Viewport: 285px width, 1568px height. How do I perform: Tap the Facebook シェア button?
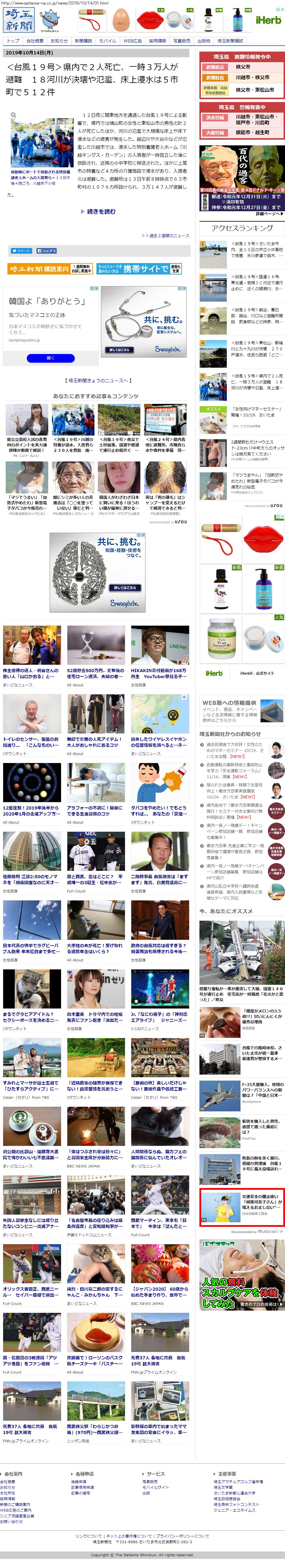tap(47, 250)
